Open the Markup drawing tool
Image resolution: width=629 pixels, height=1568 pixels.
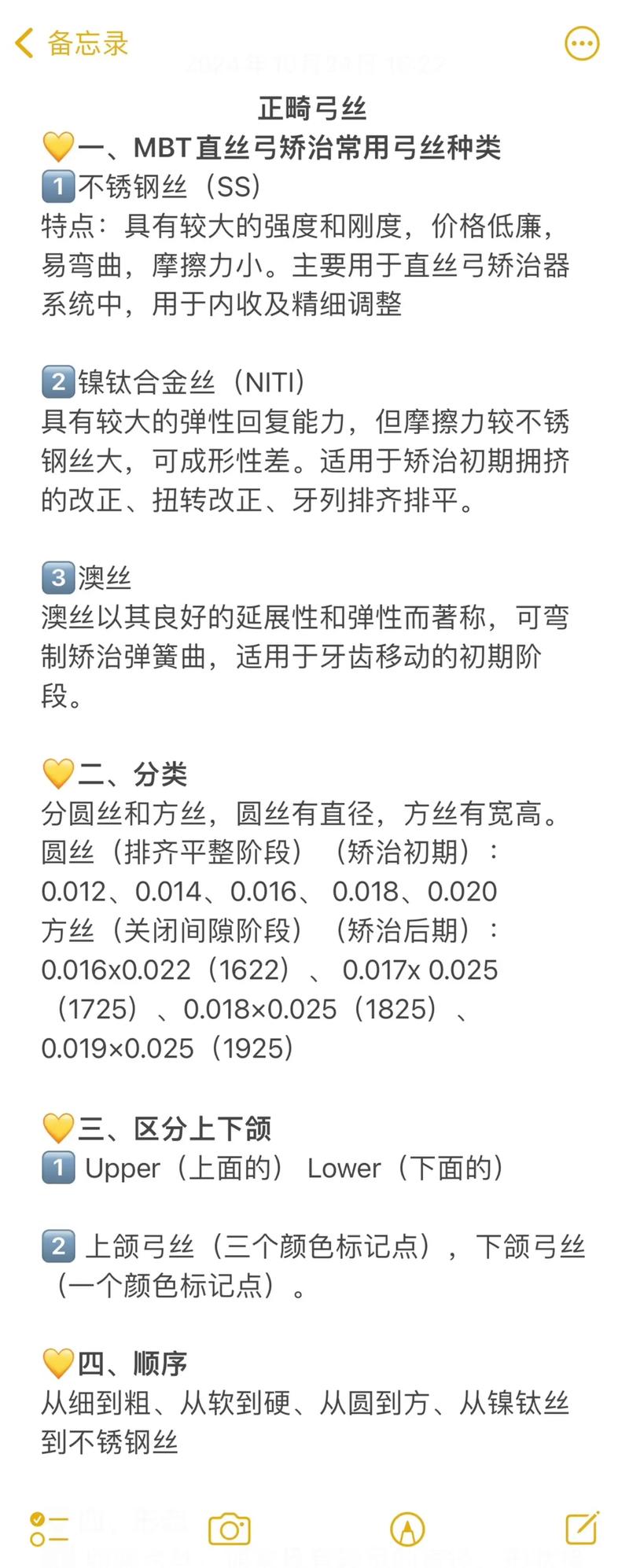click(407, 1526)
